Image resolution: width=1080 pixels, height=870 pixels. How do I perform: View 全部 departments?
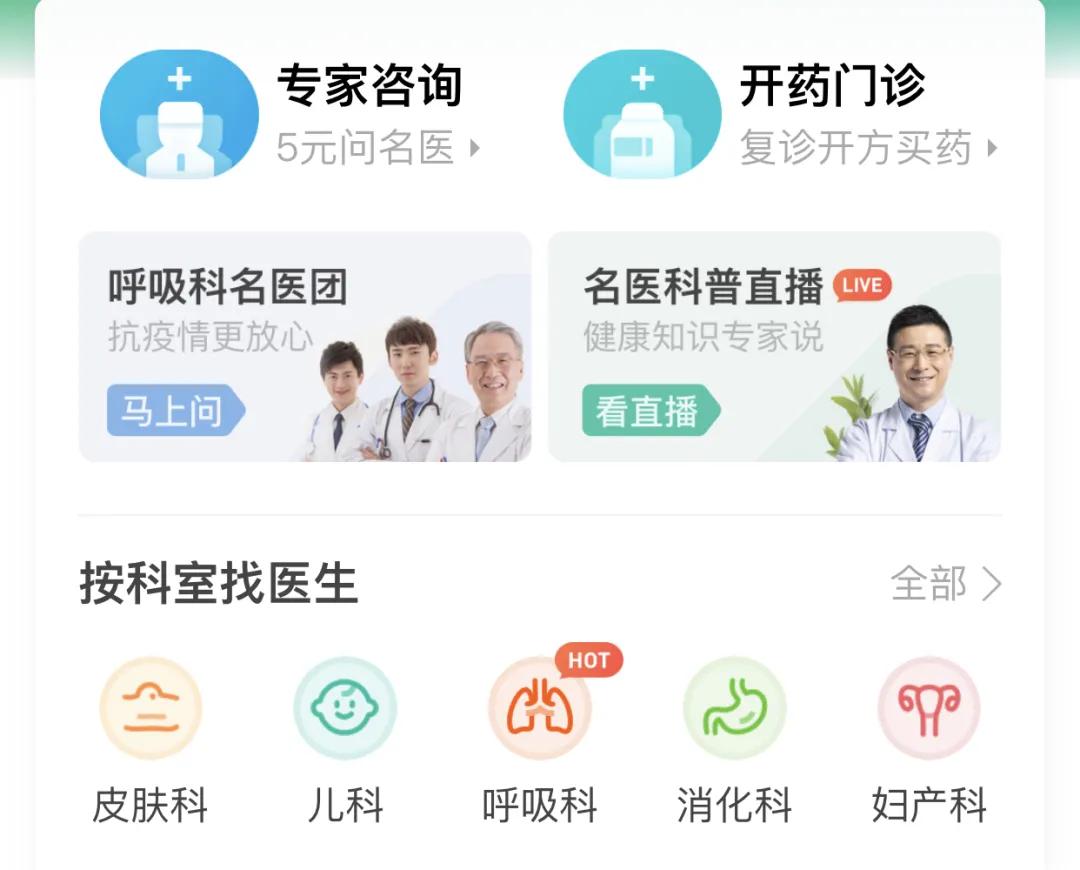coord(945,584)
